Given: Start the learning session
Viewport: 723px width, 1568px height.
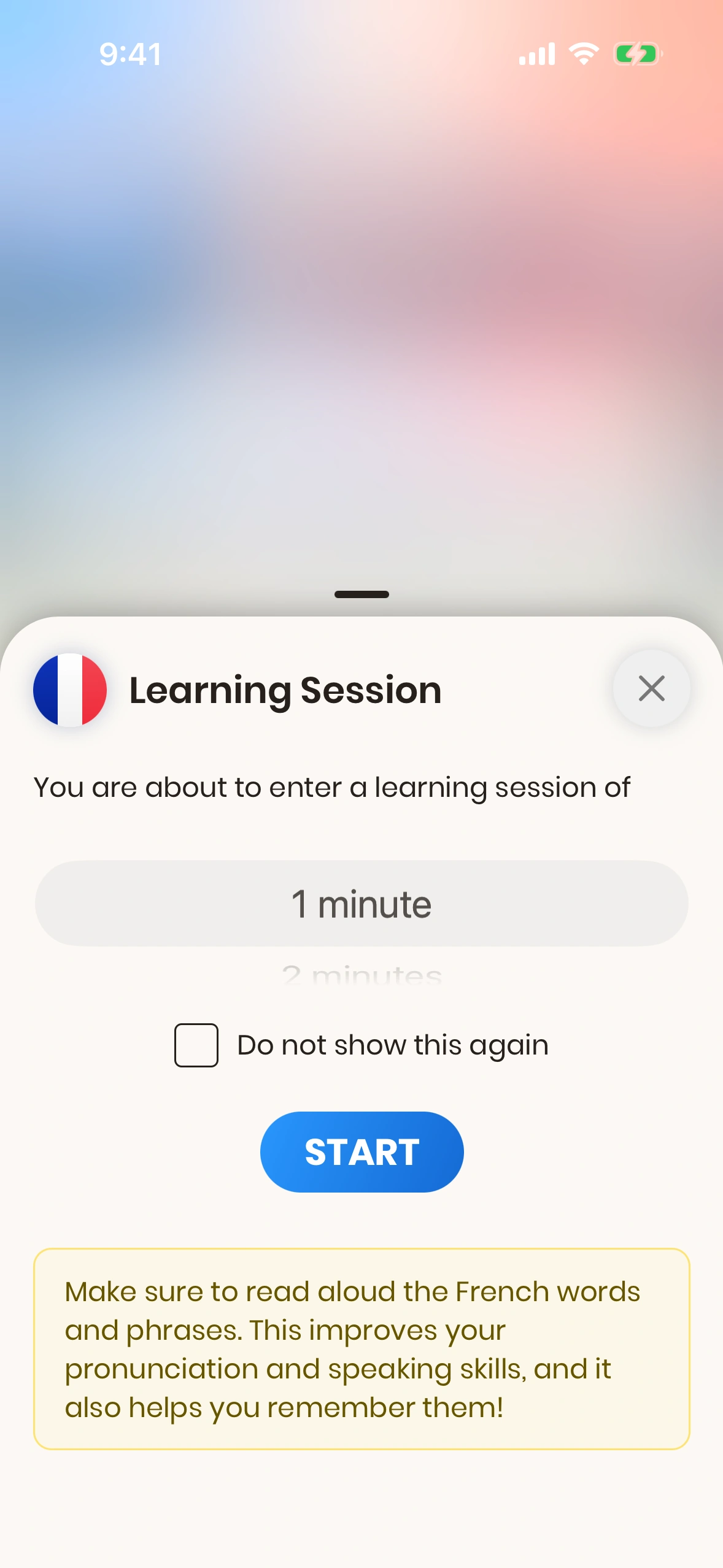Looking at the screenshot, I should (x=361, y=1151).
